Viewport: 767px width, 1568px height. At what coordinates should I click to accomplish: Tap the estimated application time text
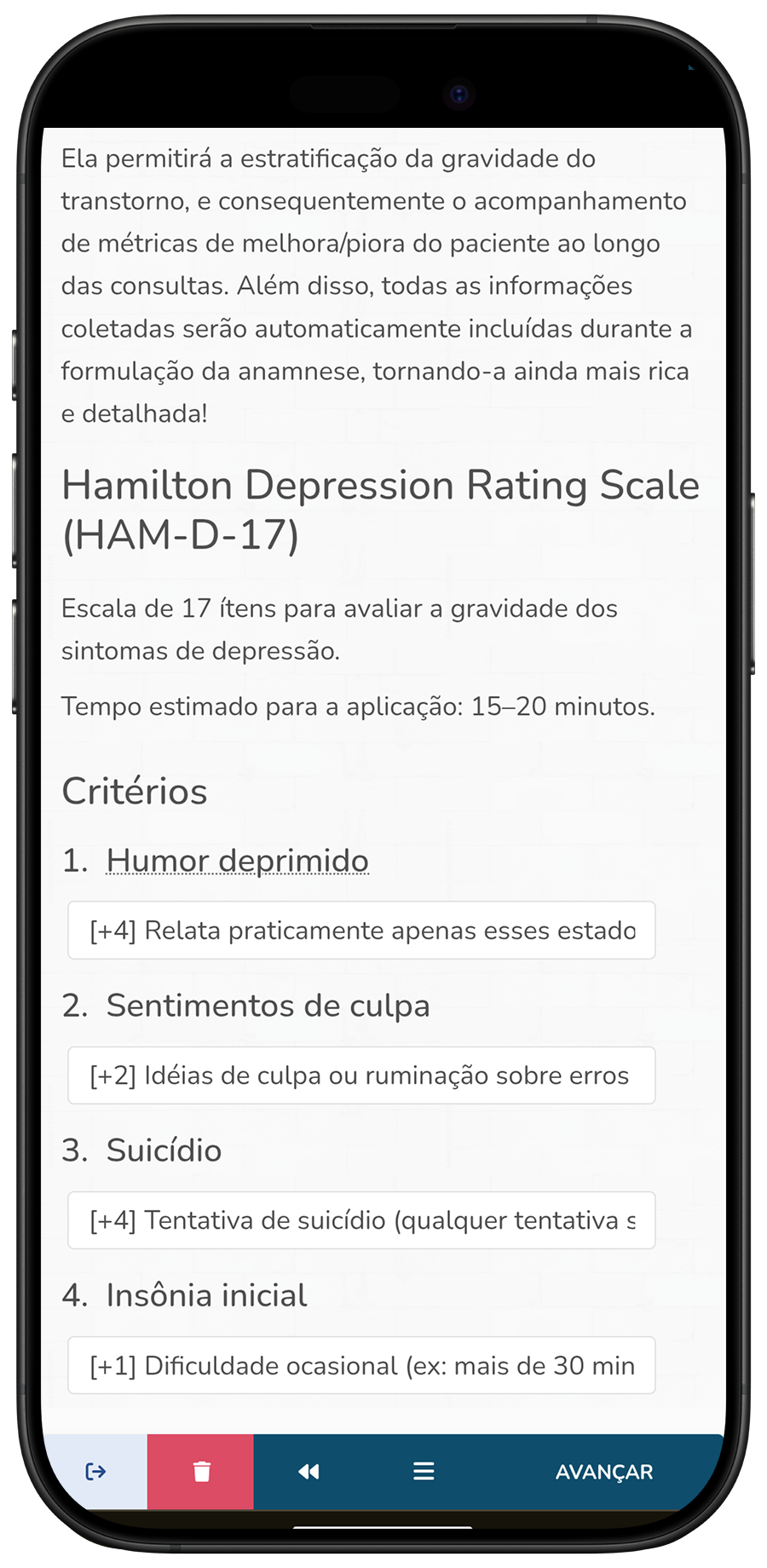point(359,706)
